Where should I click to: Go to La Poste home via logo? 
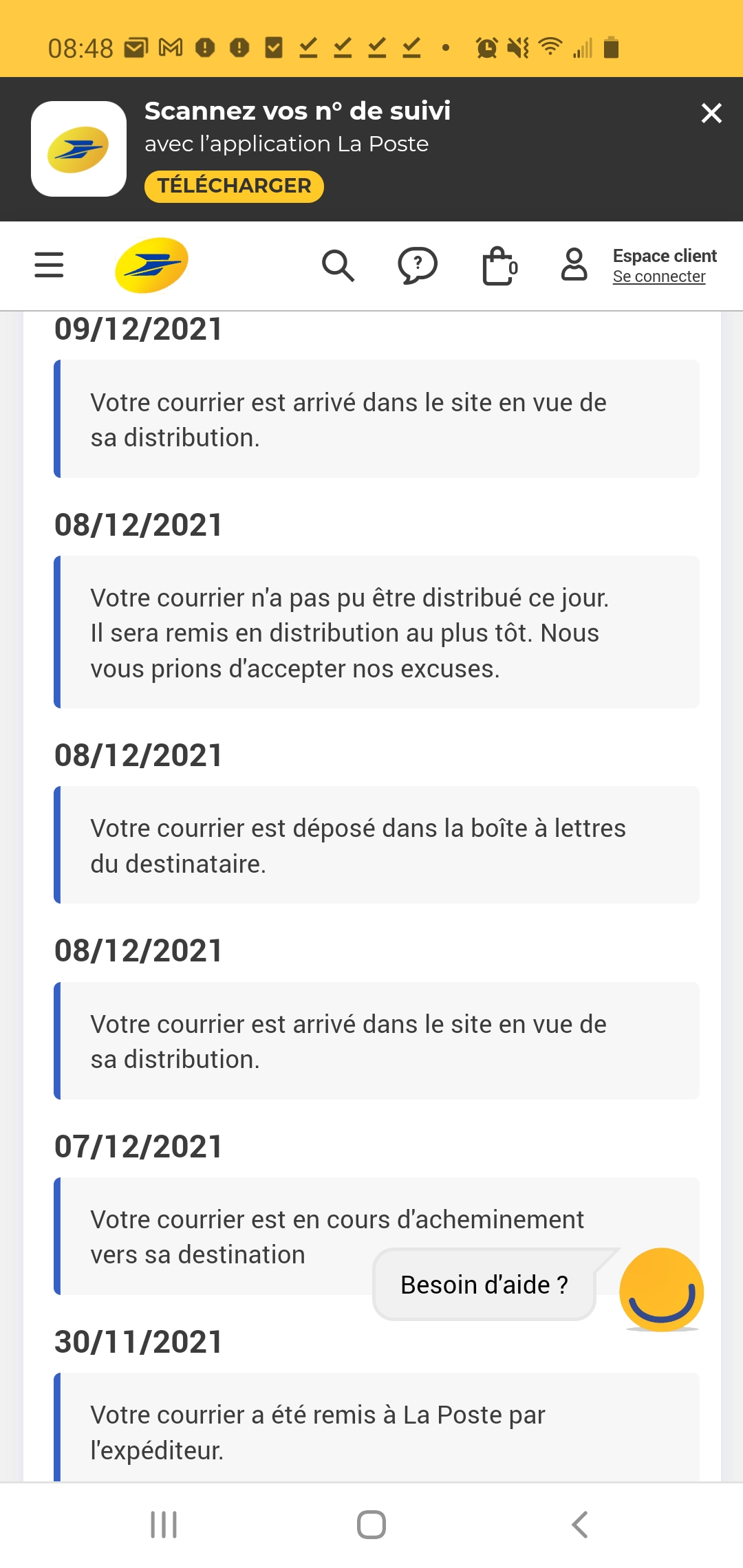click(x=151, y=265)
